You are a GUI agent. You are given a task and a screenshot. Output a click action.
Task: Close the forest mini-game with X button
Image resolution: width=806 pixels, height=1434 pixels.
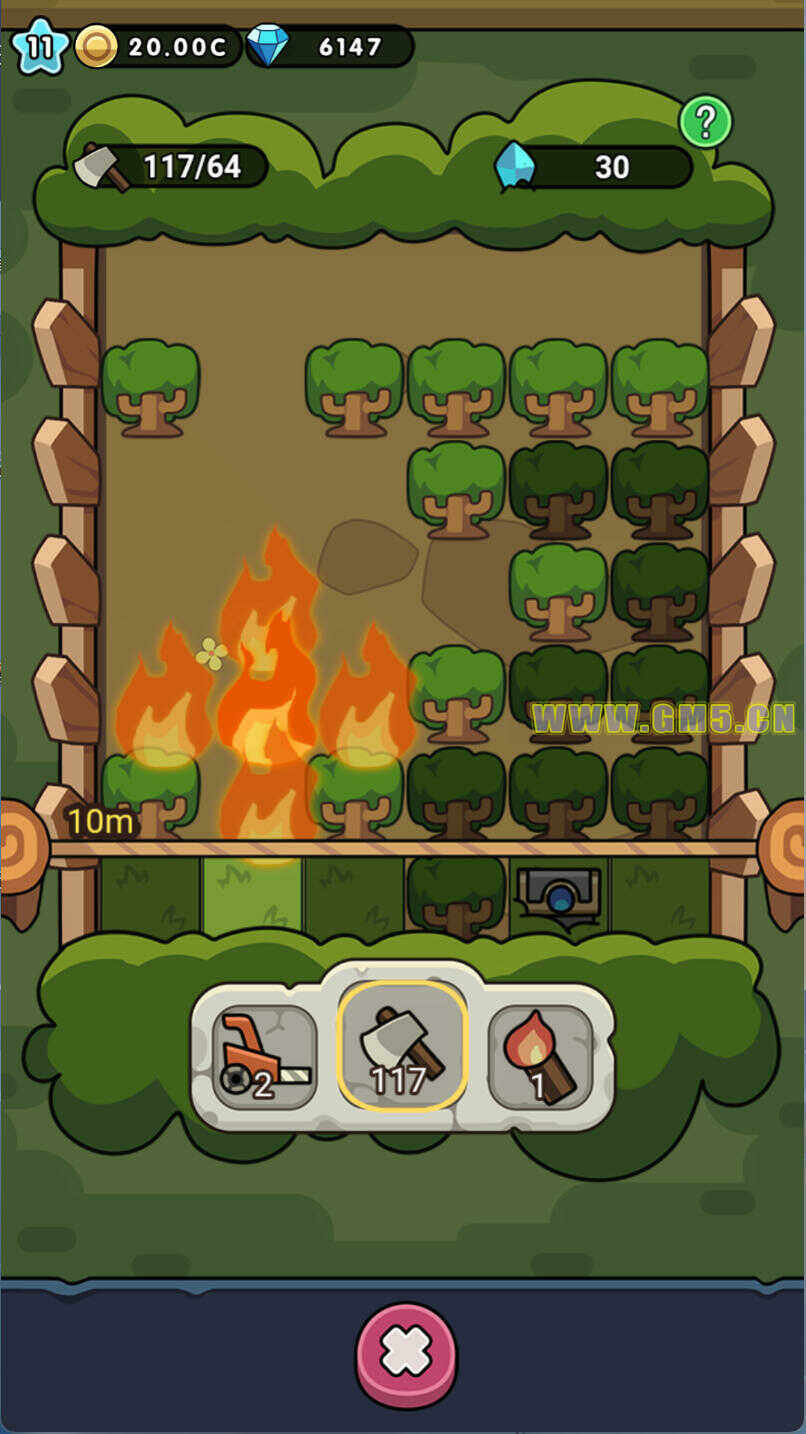[406, 1355]
